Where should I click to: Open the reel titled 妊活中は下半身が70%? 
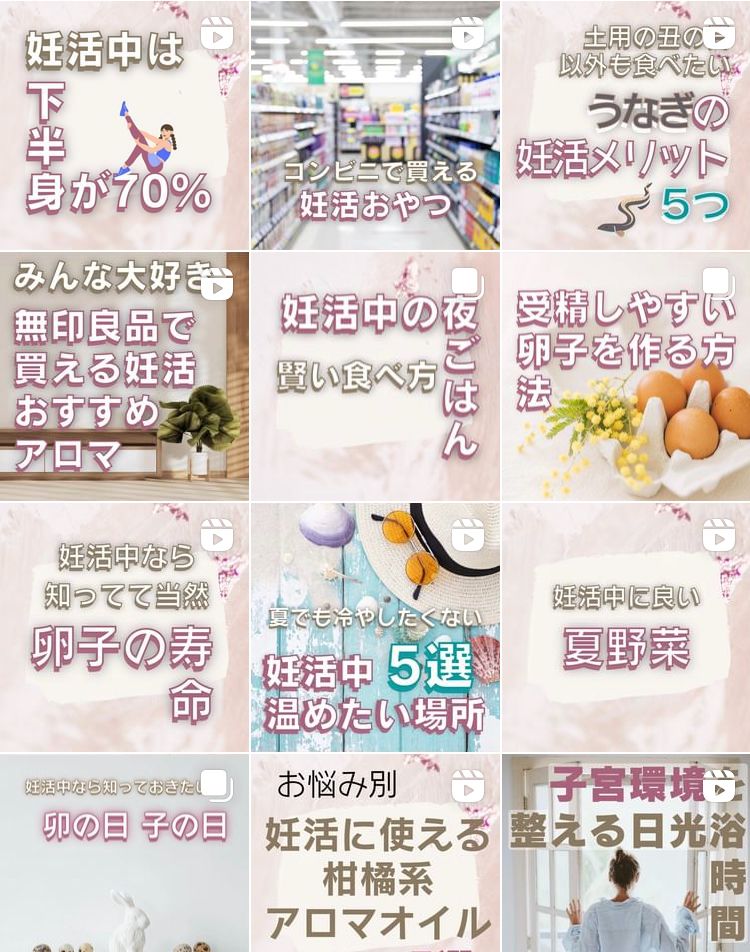(x=124, y=125)
